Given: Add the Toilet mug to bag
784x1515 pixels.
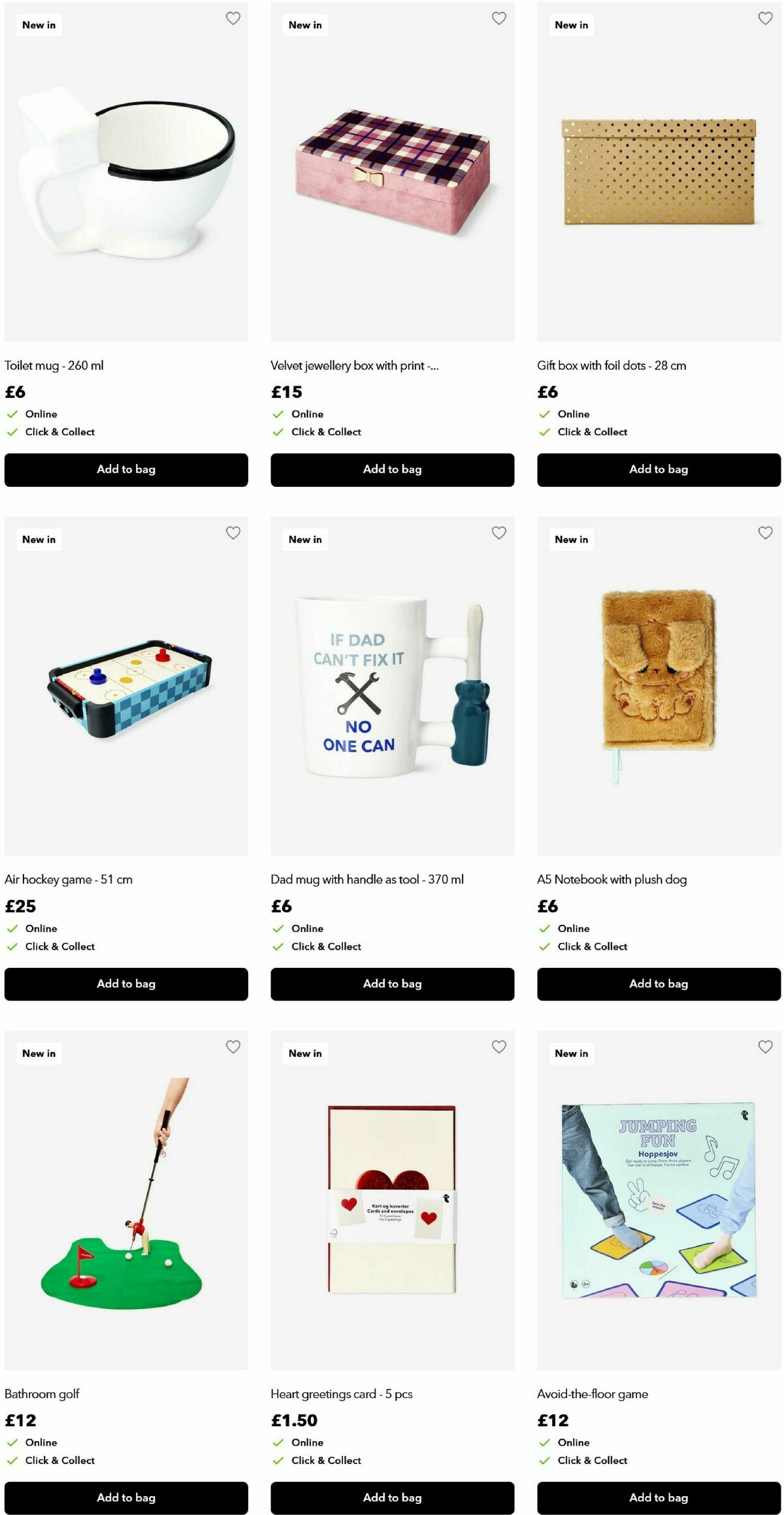Looking at the screenshot, I should point(126,469).
